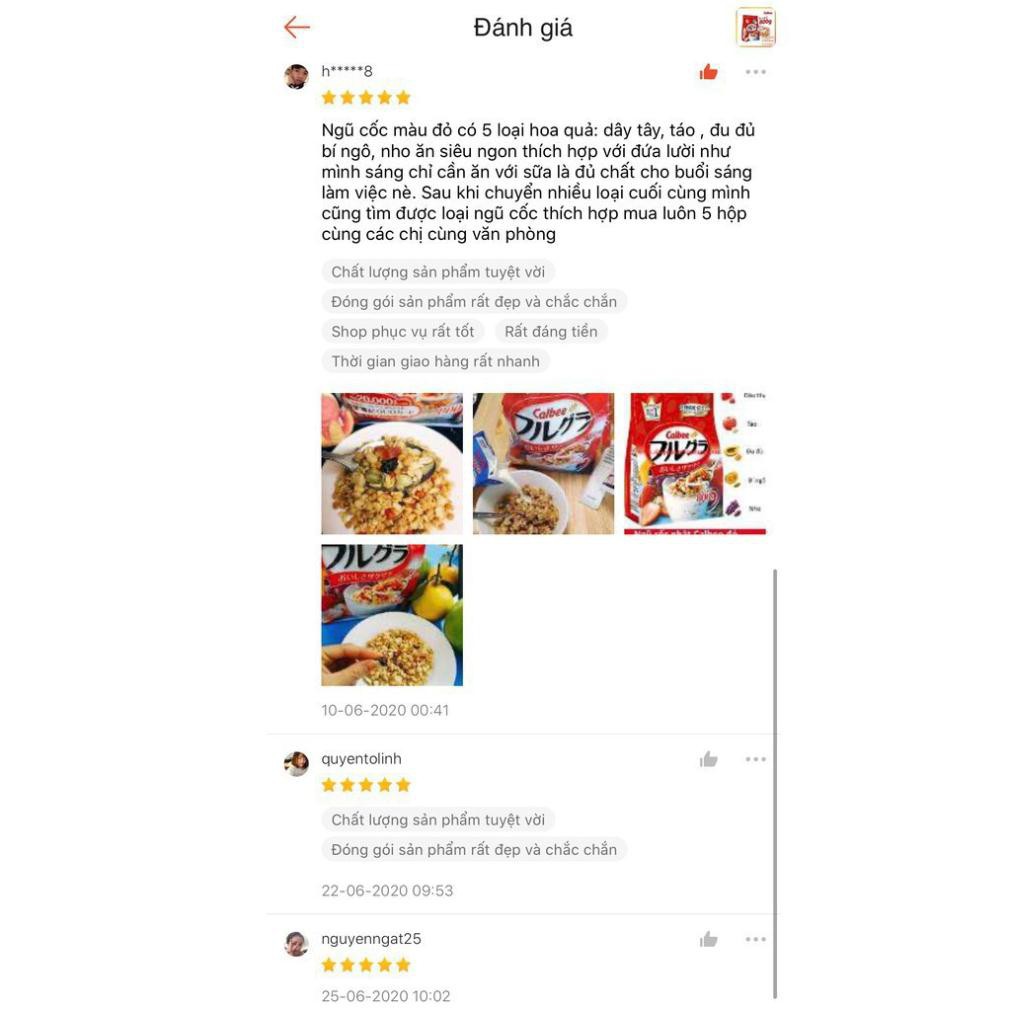Image resolution: width=1009 pixels, height=1009 pixels.
Task: Open more options on nguyenngat25's review
Action: [x=755, y=939]
